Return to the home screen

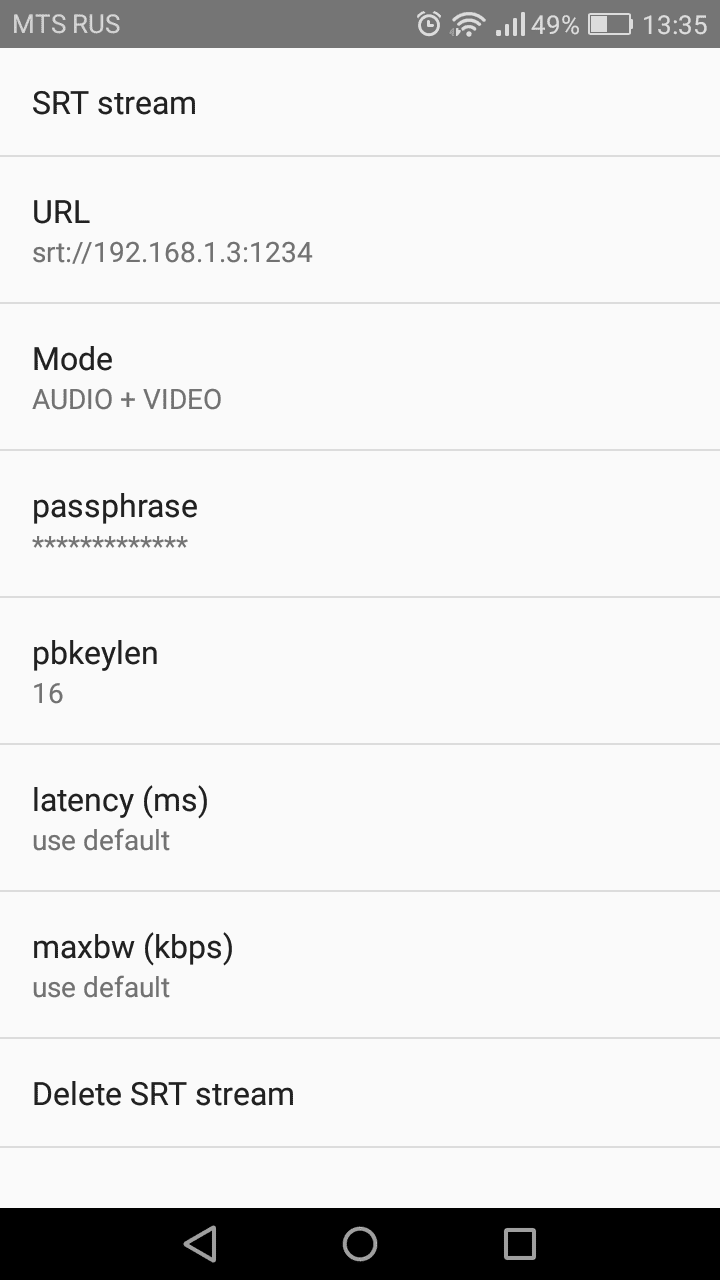click(x=360, y=1244)
